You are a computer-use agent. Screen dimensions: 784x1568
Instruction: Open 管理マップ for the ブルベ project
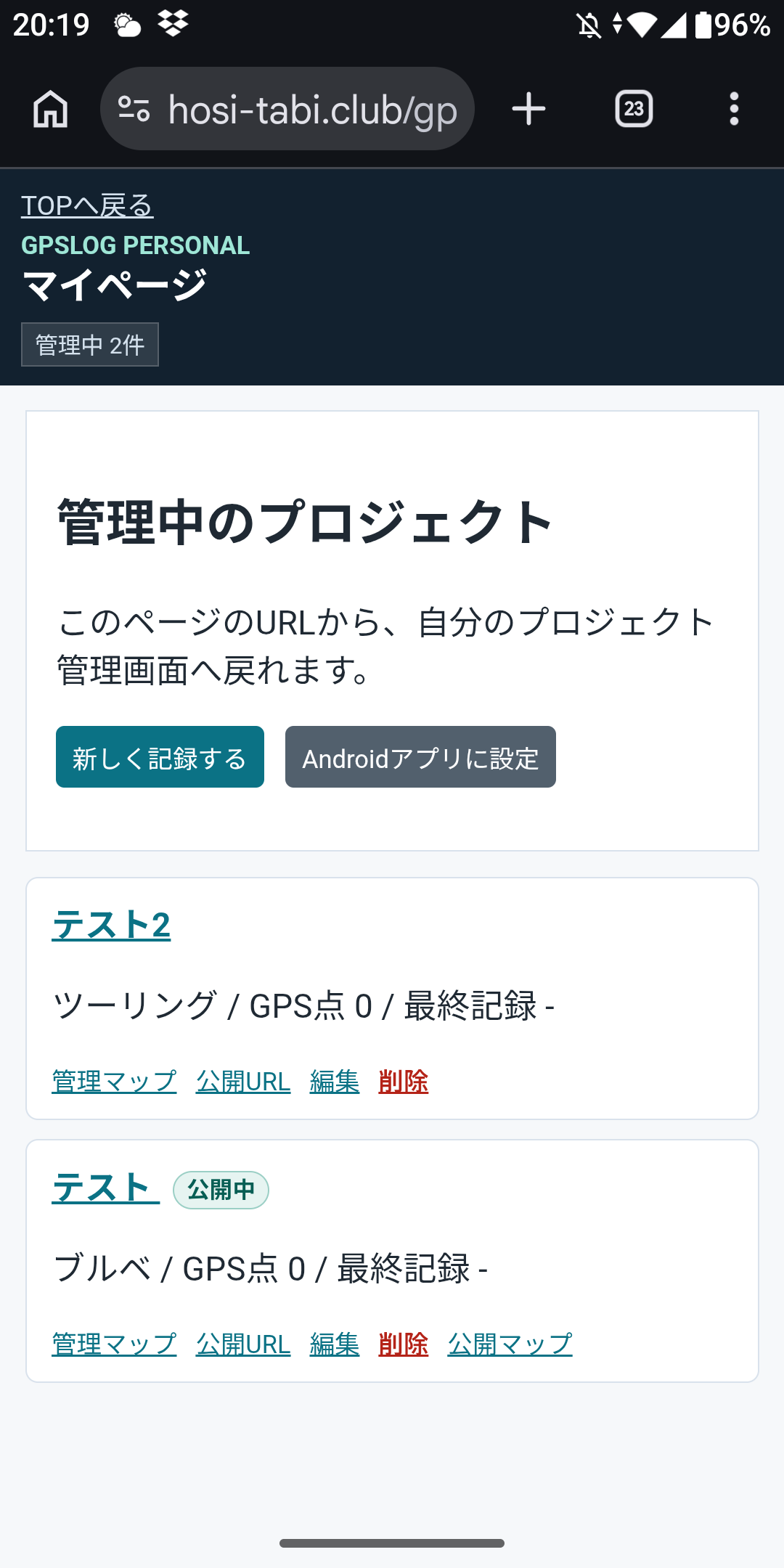click(114, 1344)
